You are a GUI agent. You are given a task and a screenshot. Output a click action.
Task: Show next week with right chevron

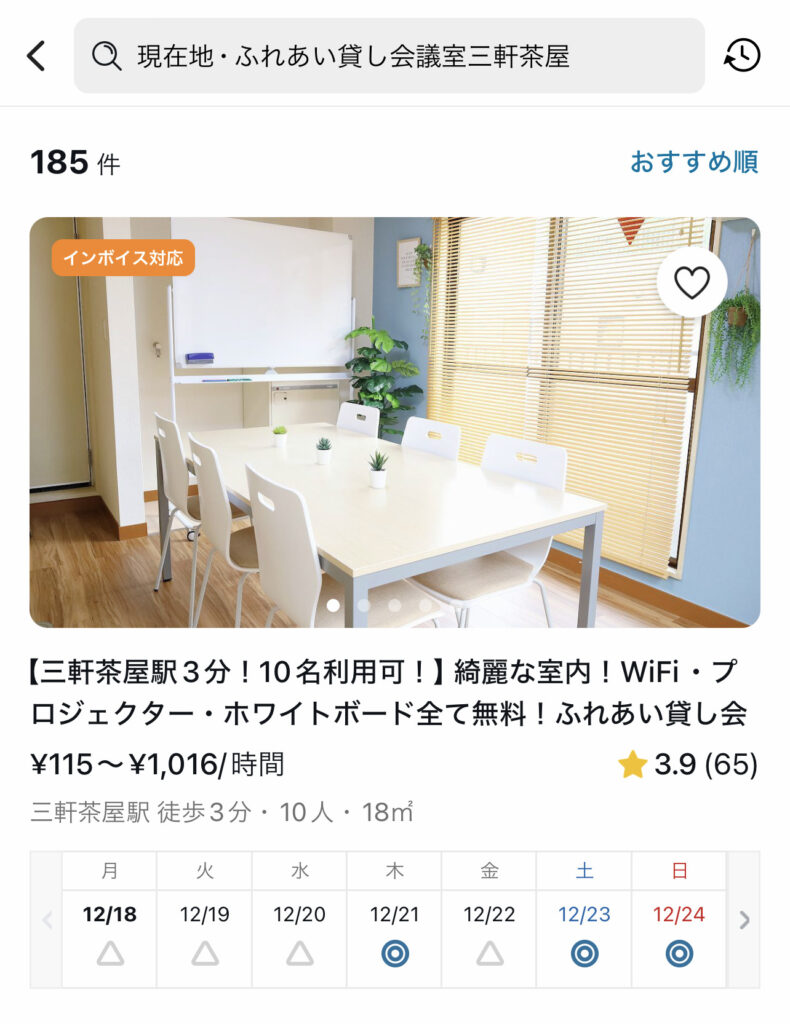click(744, 921)
